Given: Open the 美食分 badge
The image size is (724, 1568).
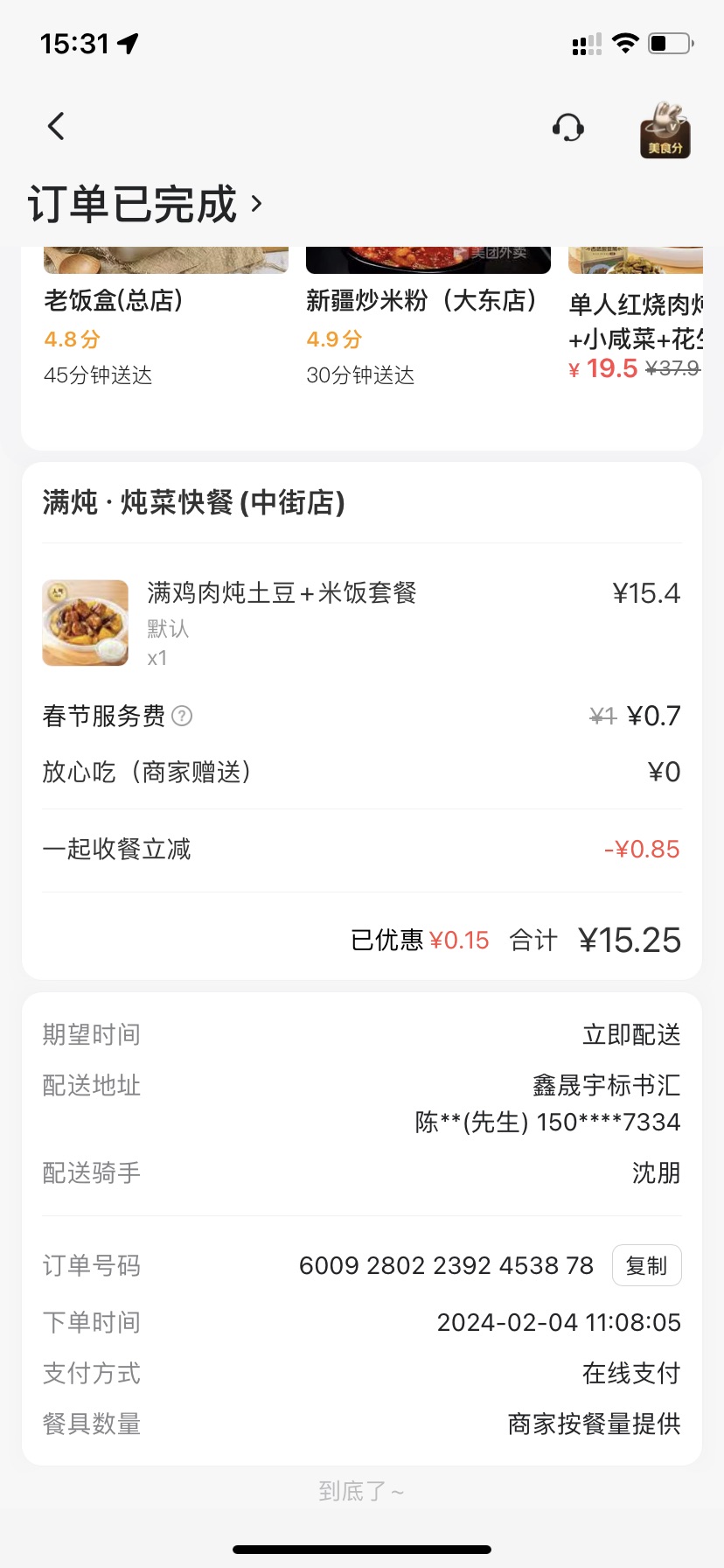Looking at the screenshot, I should click(x=665, y=131).
